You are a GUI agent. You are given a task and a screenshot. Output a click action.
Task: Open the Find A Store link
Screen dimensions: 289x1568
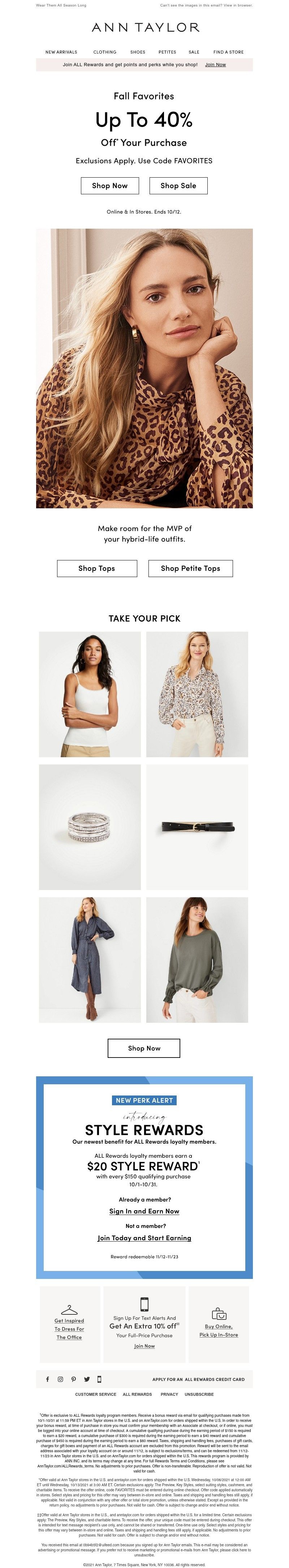pos(228,52)
